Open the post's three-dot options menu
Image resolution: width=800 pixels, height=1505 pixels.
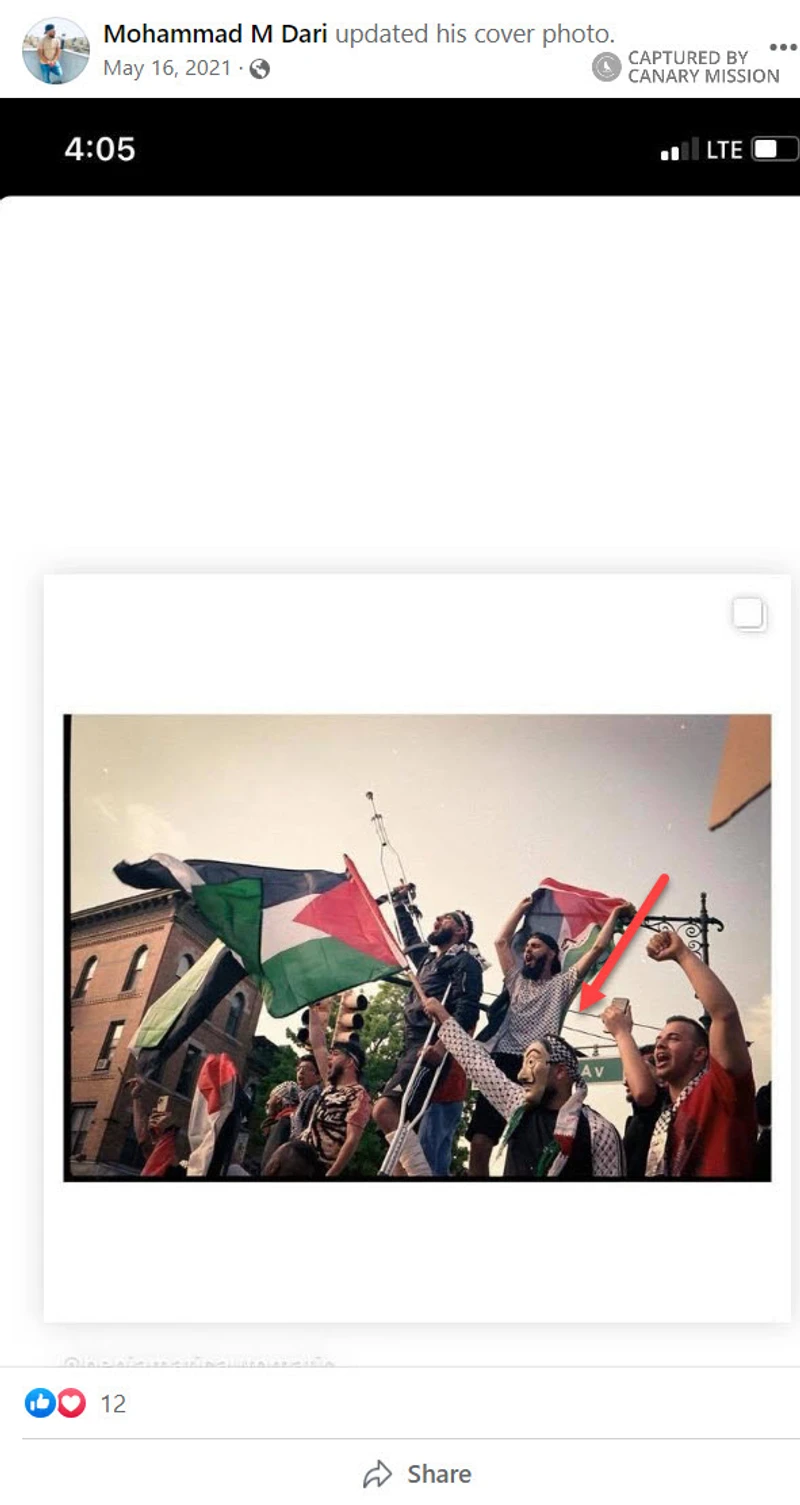click(783, 47)
